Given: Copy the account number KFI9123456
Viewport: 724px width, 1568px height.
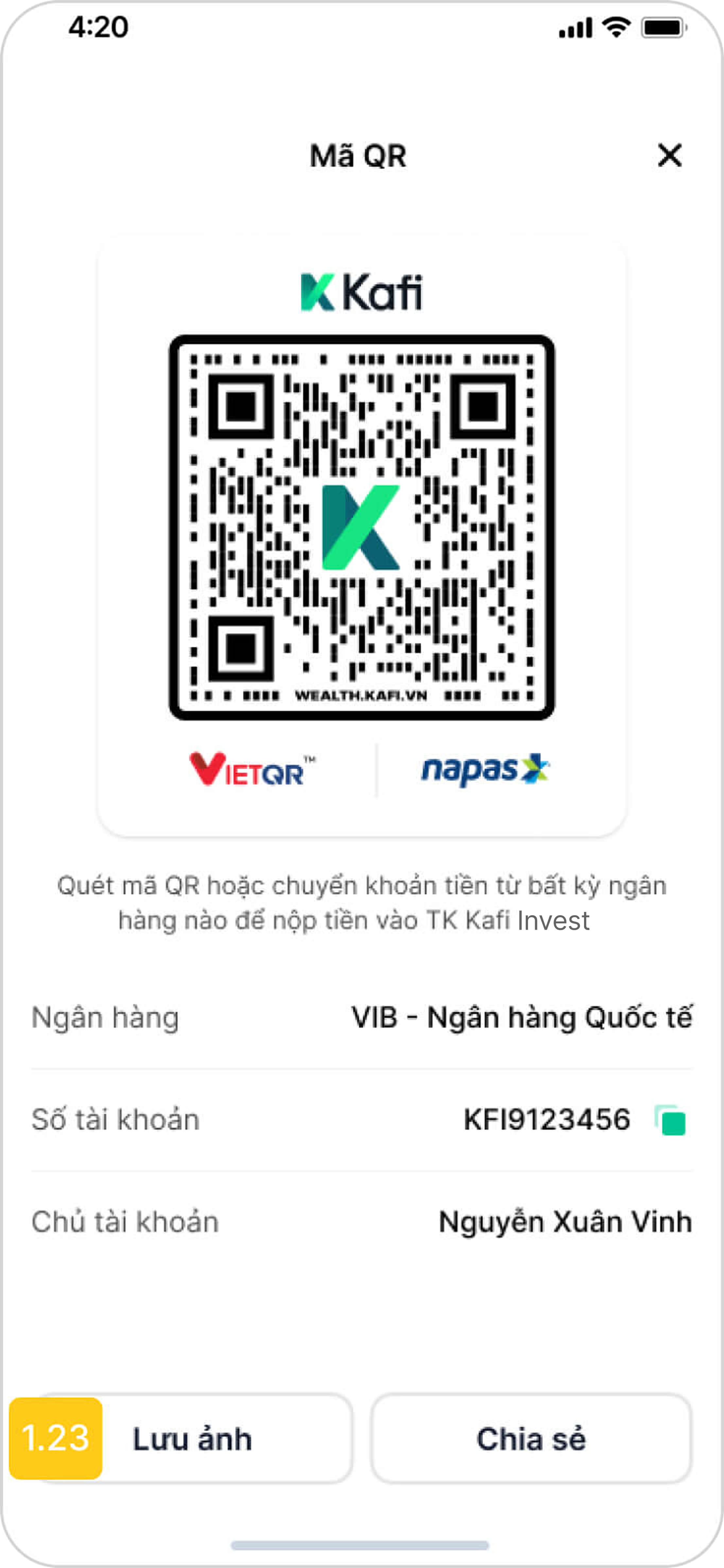Looking at the screenshot, I should pos(670,1120).
